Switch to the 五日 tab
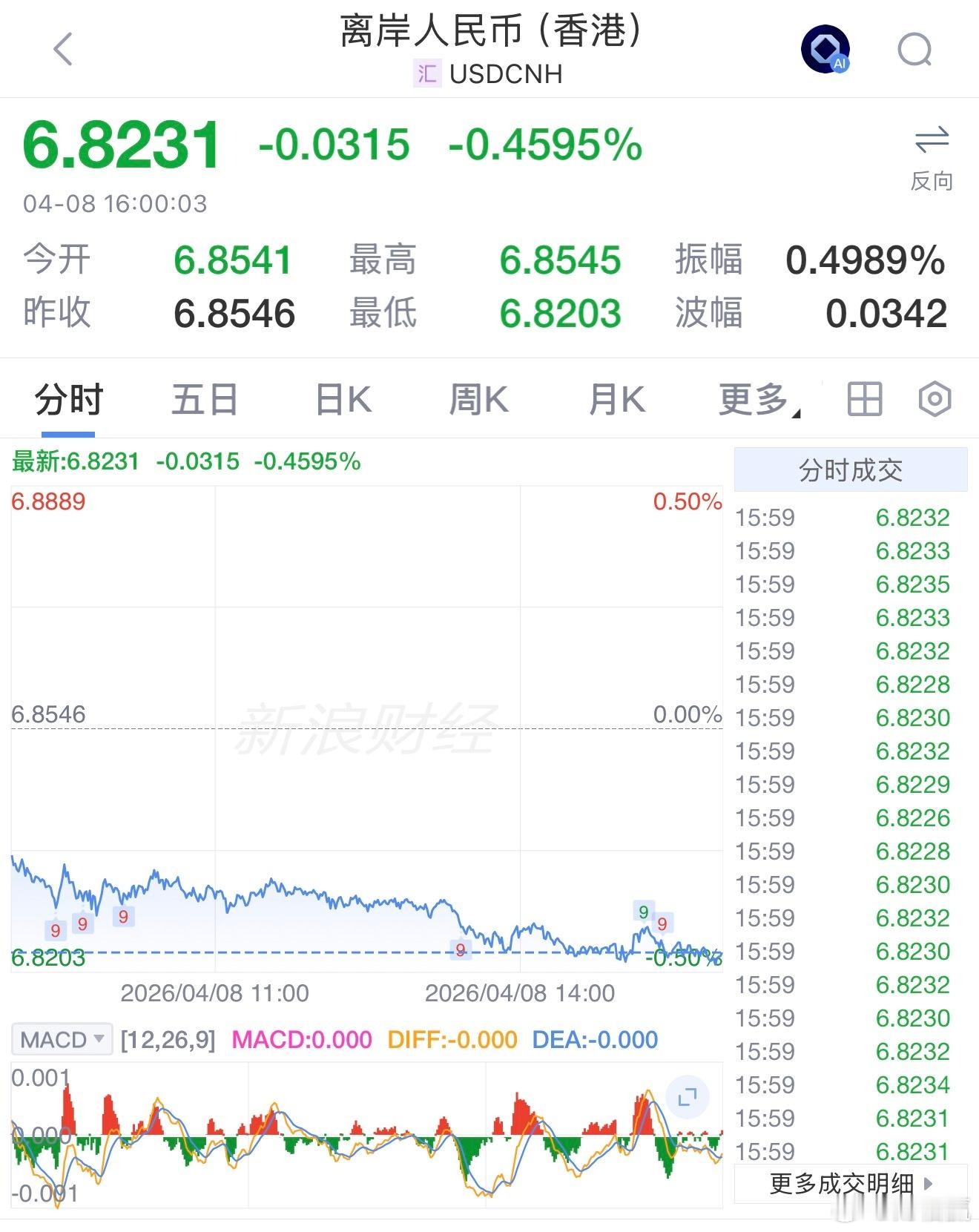This screenshot has height=1232, width=979. (x=204, y=398)
